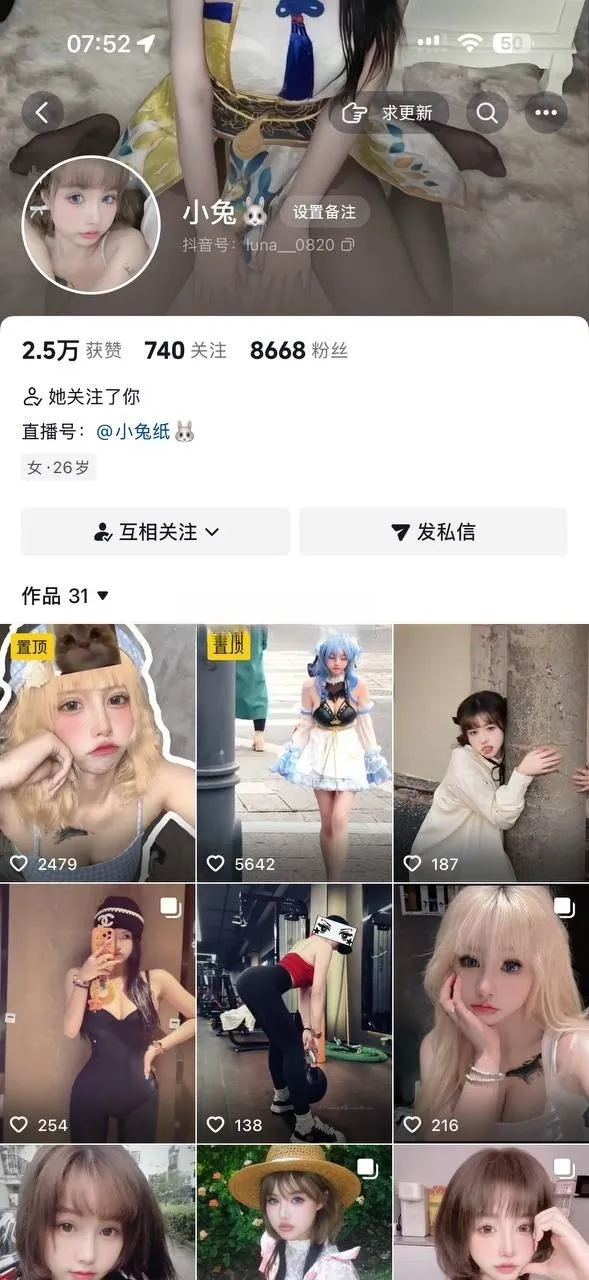
Task: Open the video with 187 likes
Action: click(491, 753)
